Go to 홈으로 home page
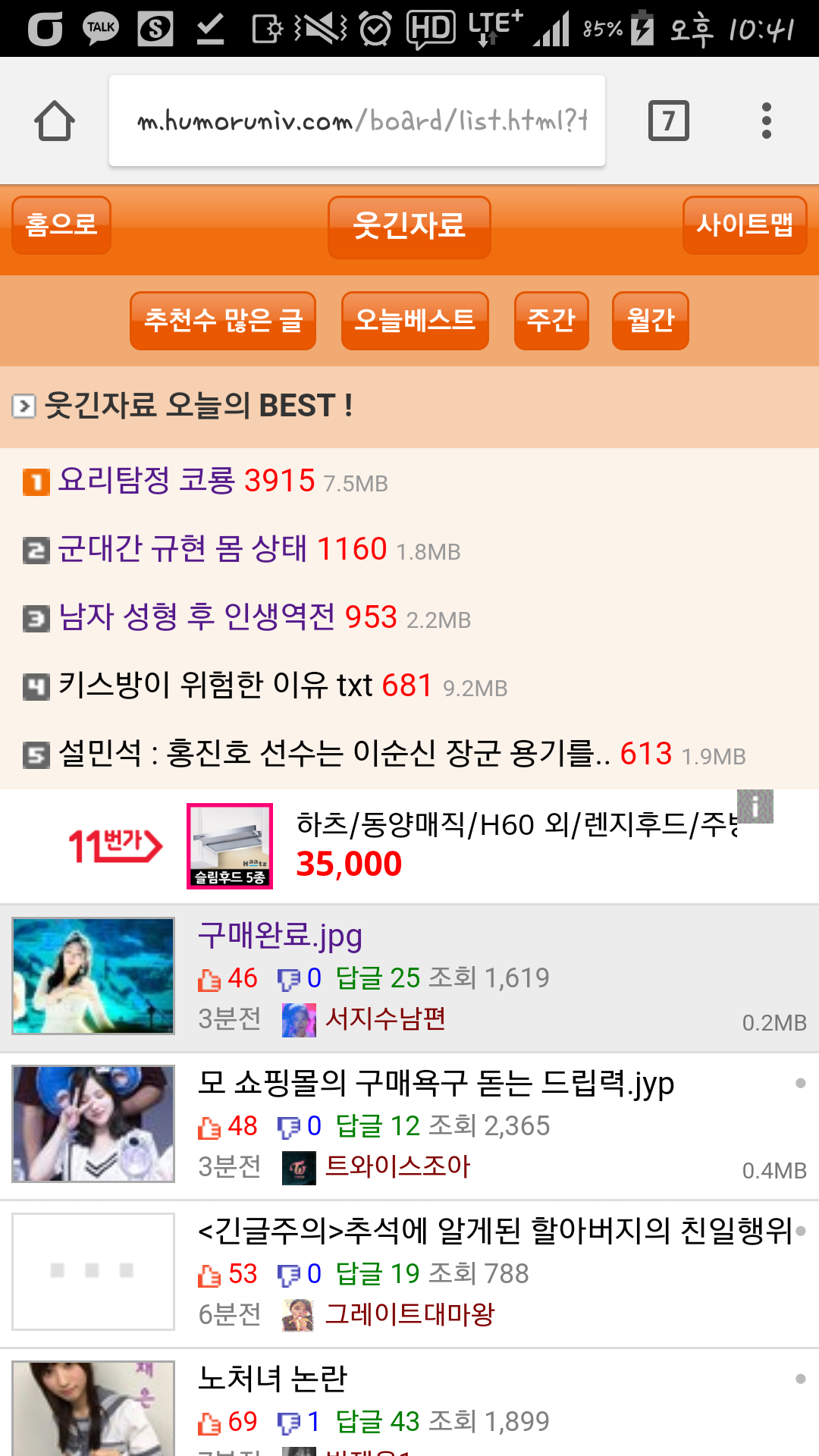This screenshot has width=819, height=1456. (61, 225)
